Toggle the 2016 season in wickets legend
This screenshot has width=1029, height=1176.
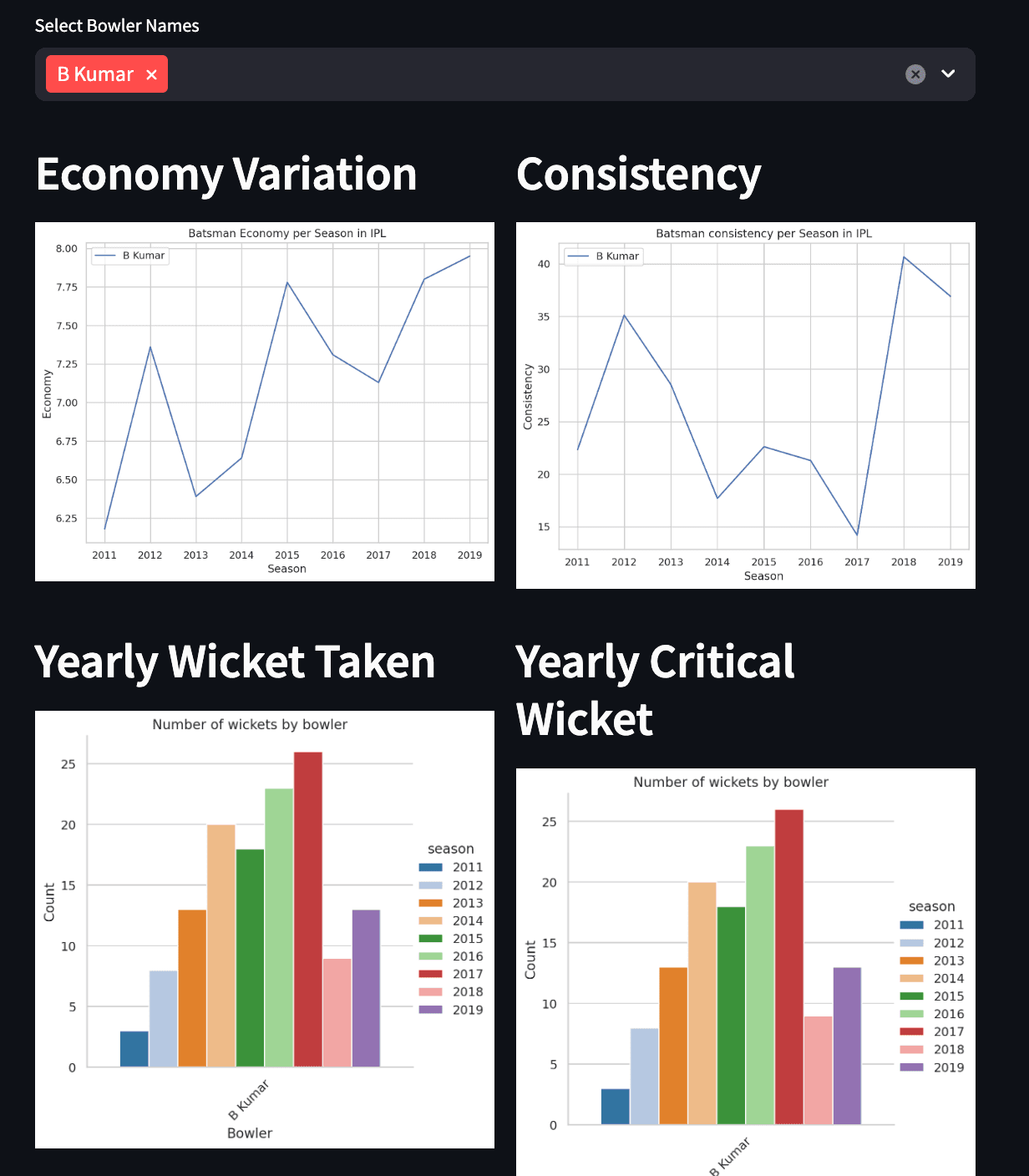tap(430, 956)
